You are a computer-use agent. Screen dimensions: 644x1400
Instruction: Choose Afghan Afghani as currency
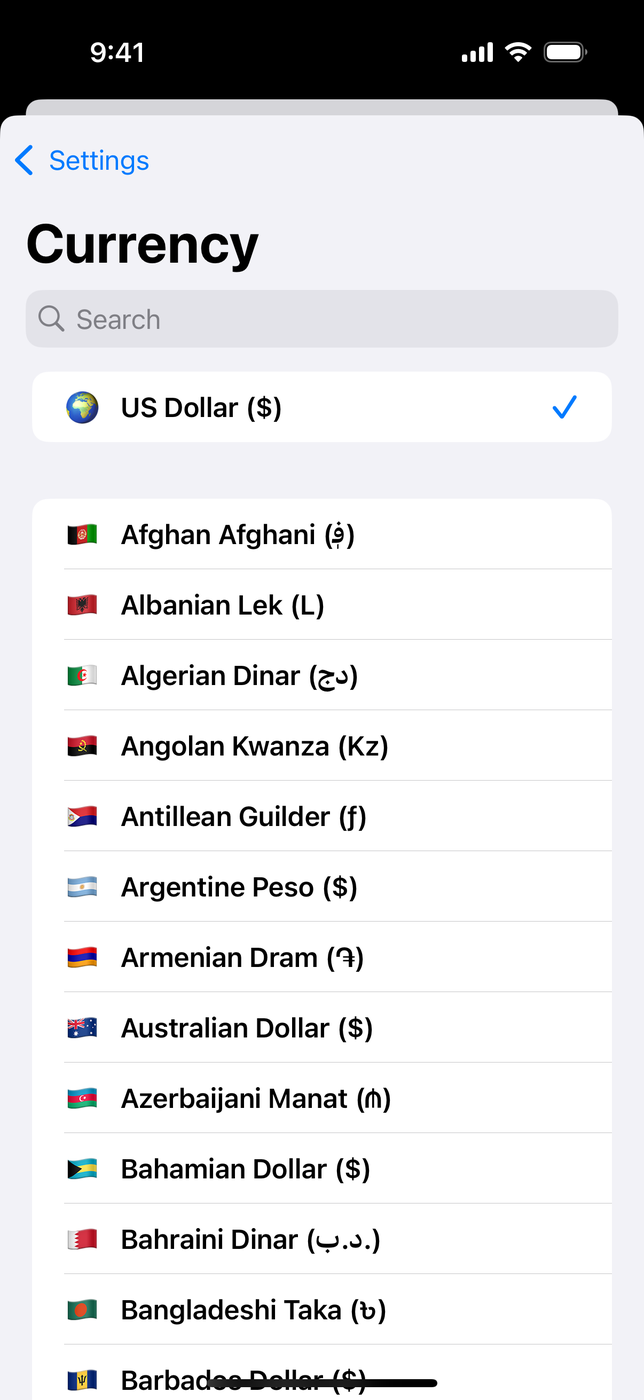coord(322,535)
